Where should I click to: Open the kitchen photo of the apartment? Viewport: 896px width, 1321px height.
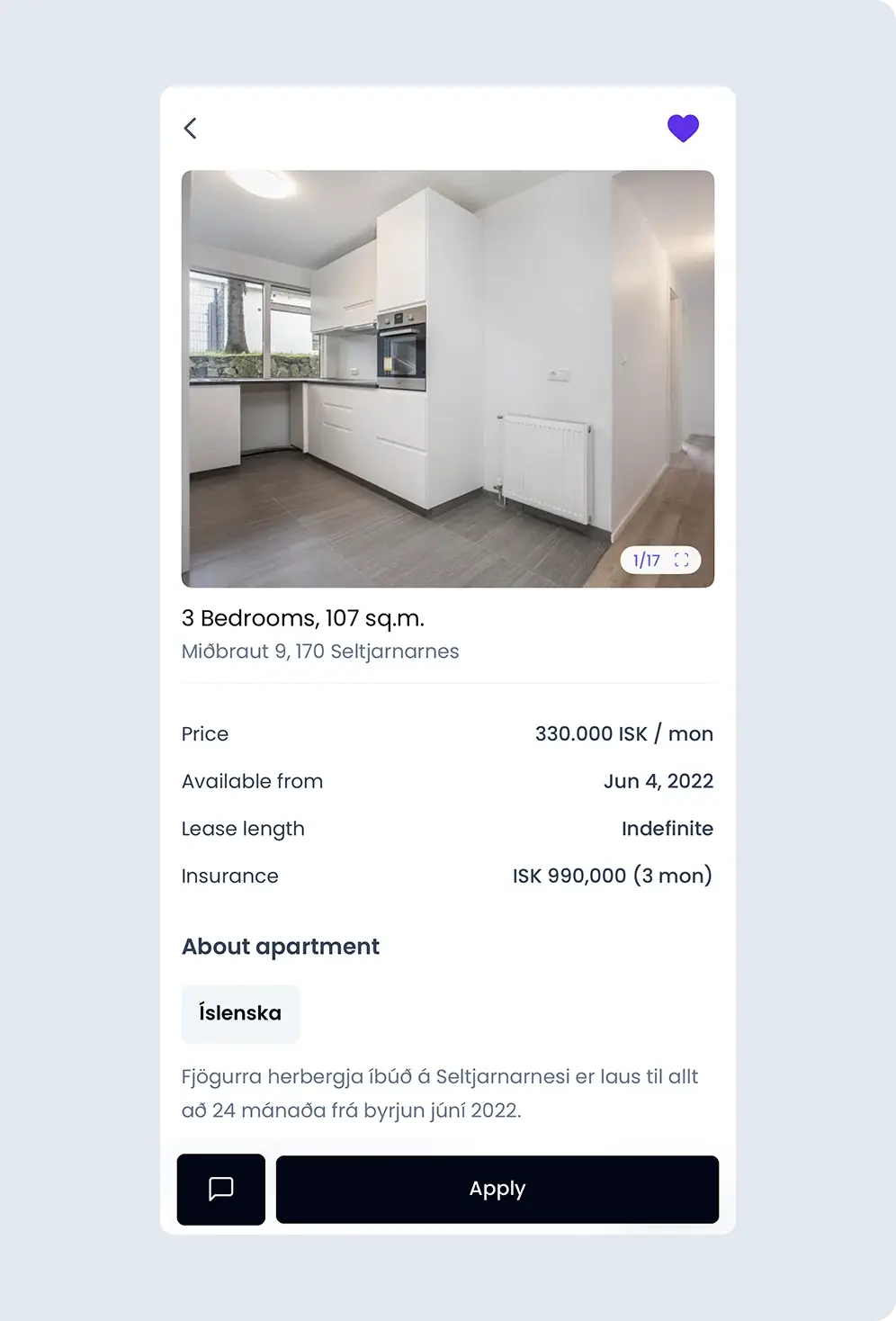click(447, 378)
